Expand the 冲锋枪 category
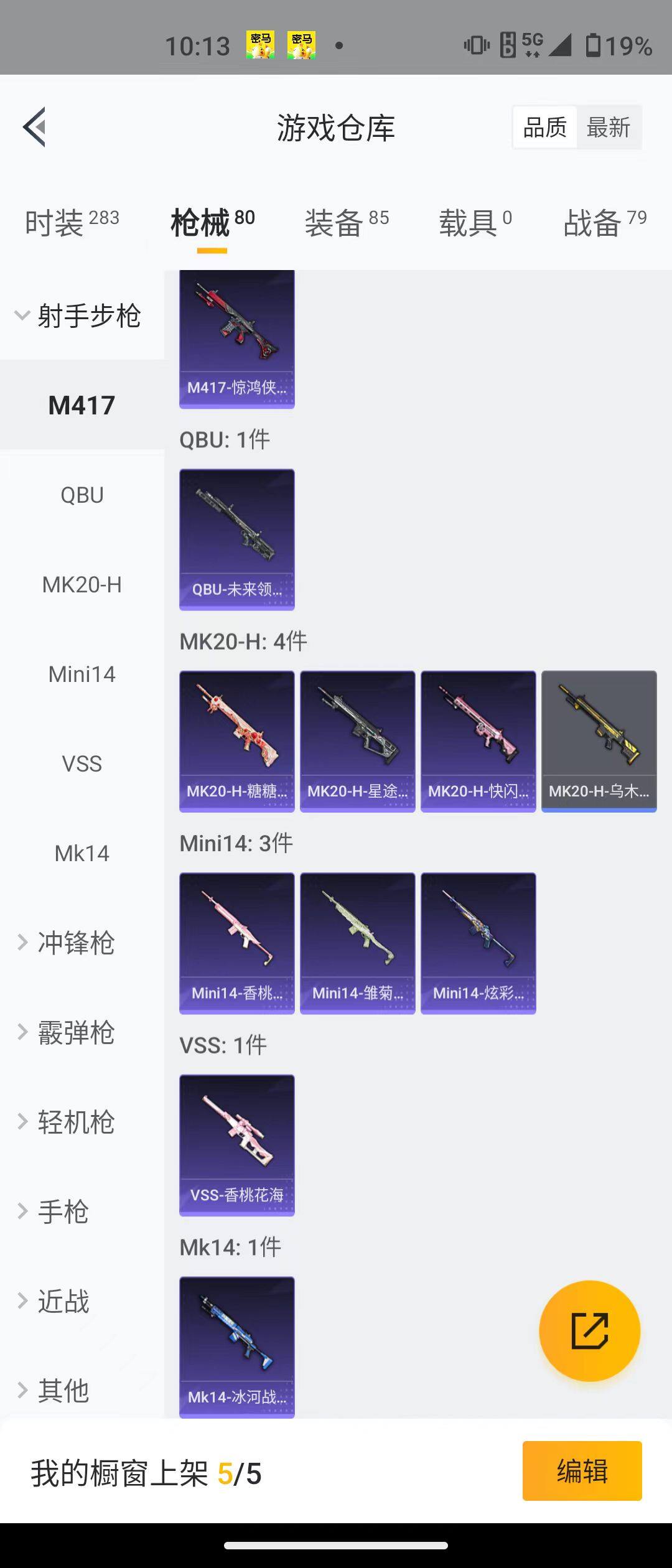This screenshot has width=672, height=1568. point(75,943)
